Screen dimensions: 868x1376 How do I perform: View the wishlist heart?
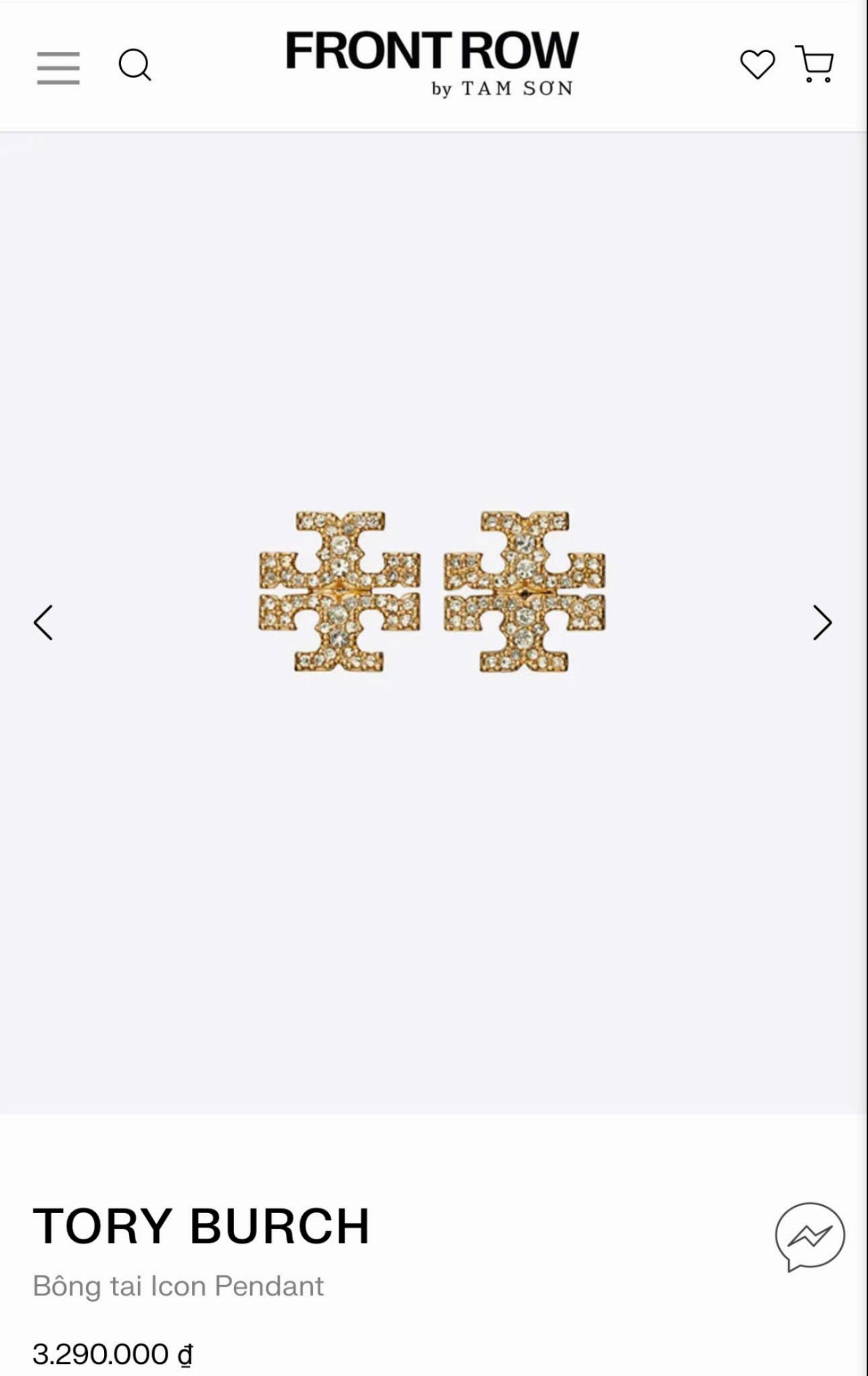(x=757, y=65)
